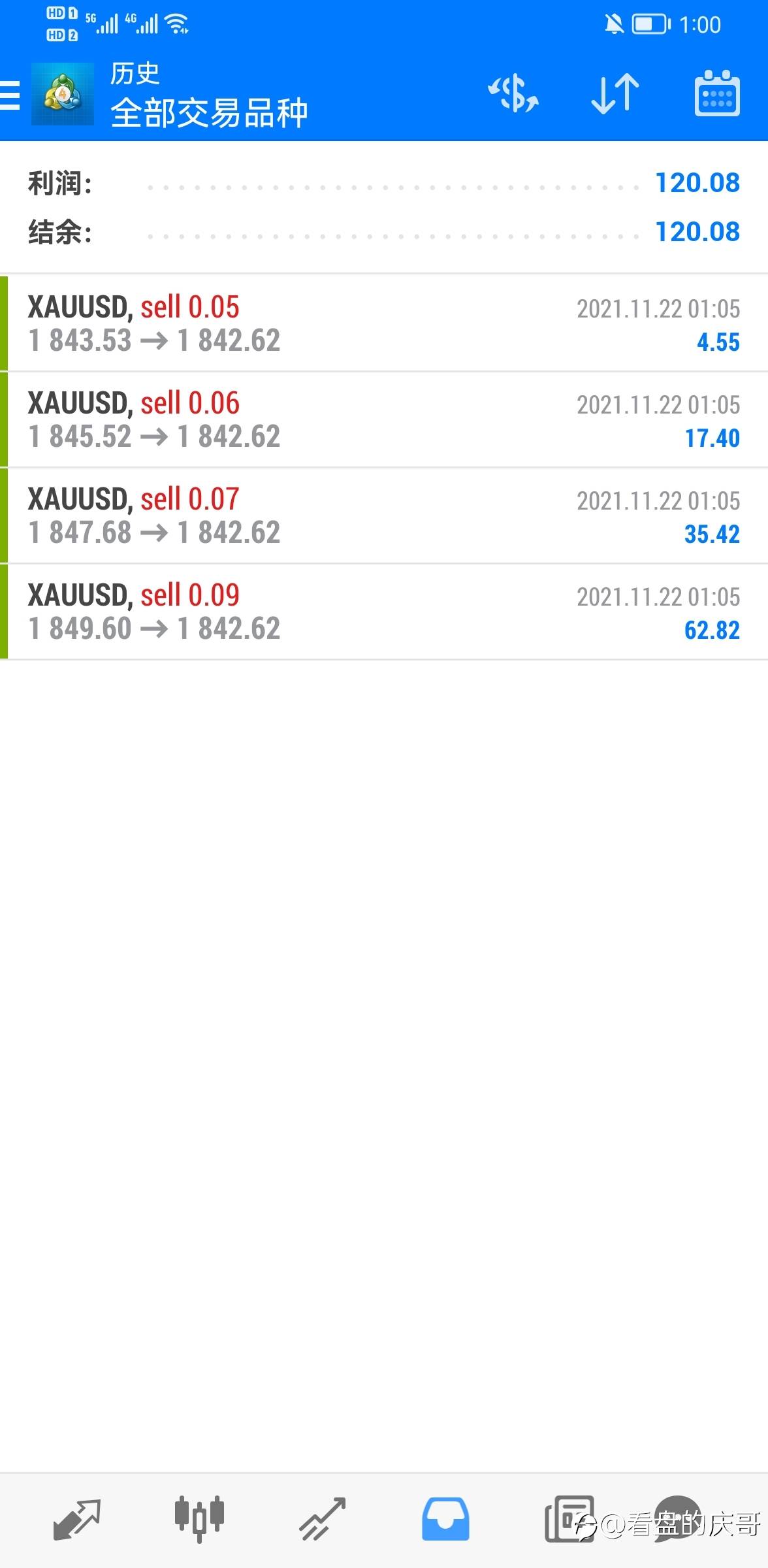Screen dimensions: 768x1568
Task: Switch to the Quotes tab
Action: pyautogui.click(x=76, y=1519)
